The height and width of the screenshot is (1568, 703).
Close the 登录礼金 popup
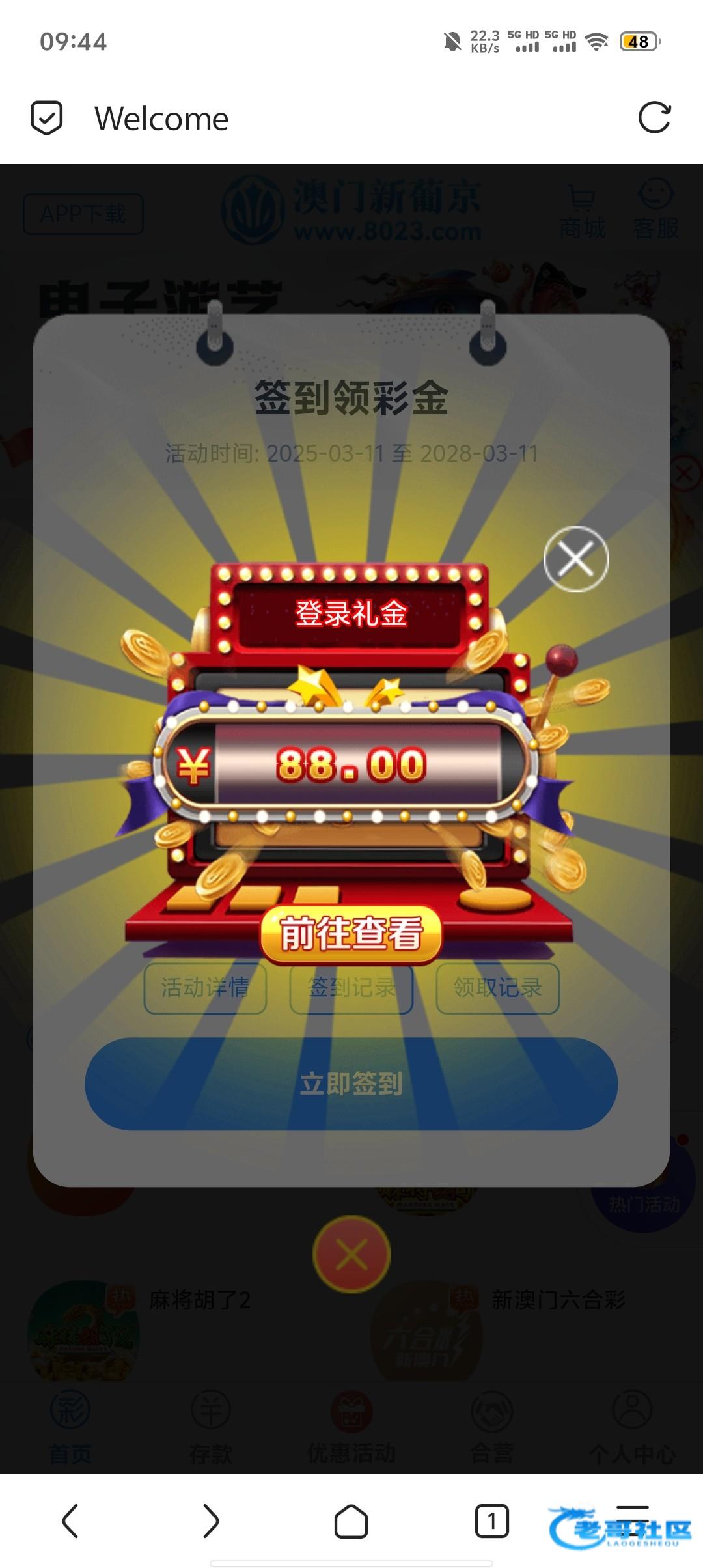pyautogui.click(x=576, y=559)
